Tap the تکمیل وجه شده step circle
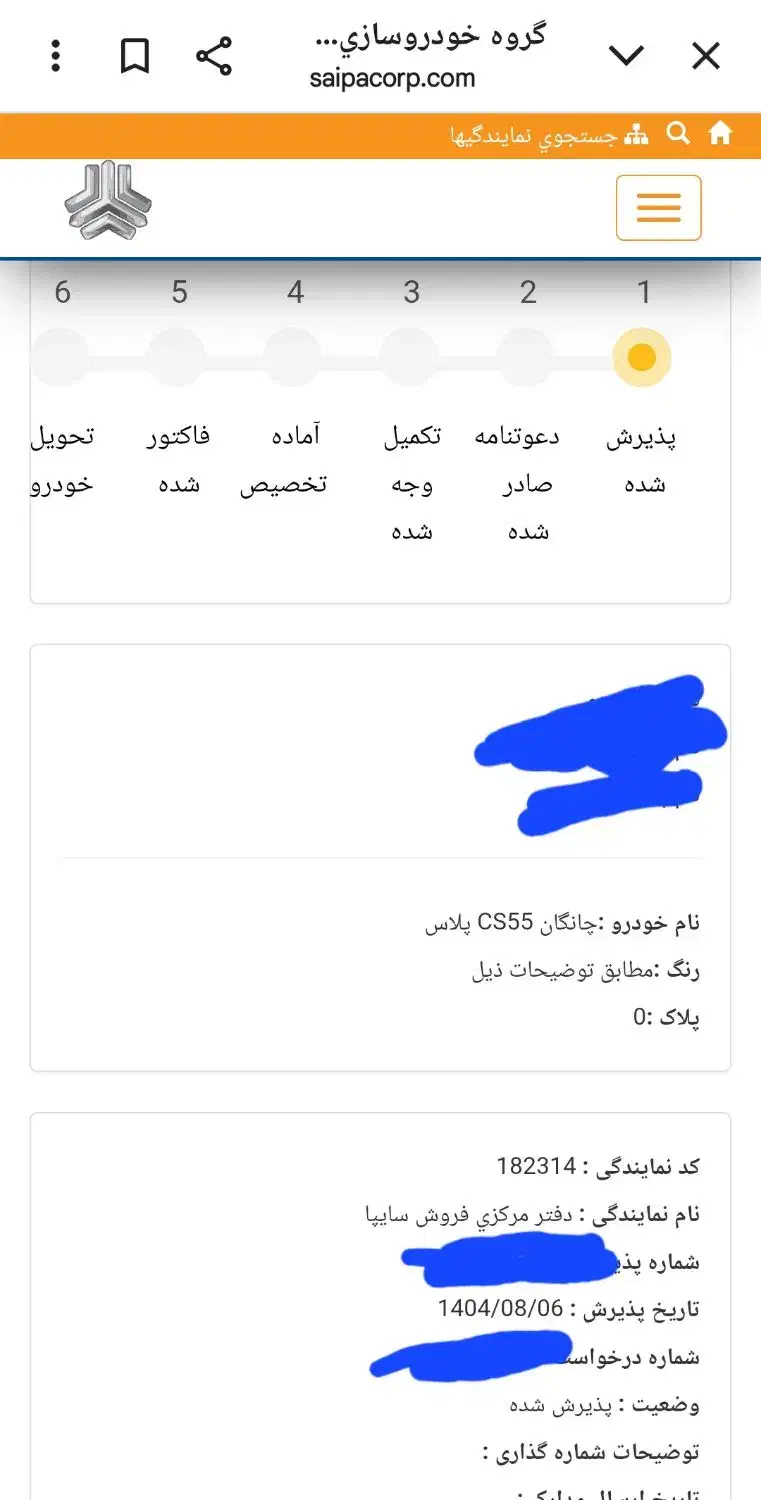Screen dimensions: 761x1500 [x=410, y=356]
